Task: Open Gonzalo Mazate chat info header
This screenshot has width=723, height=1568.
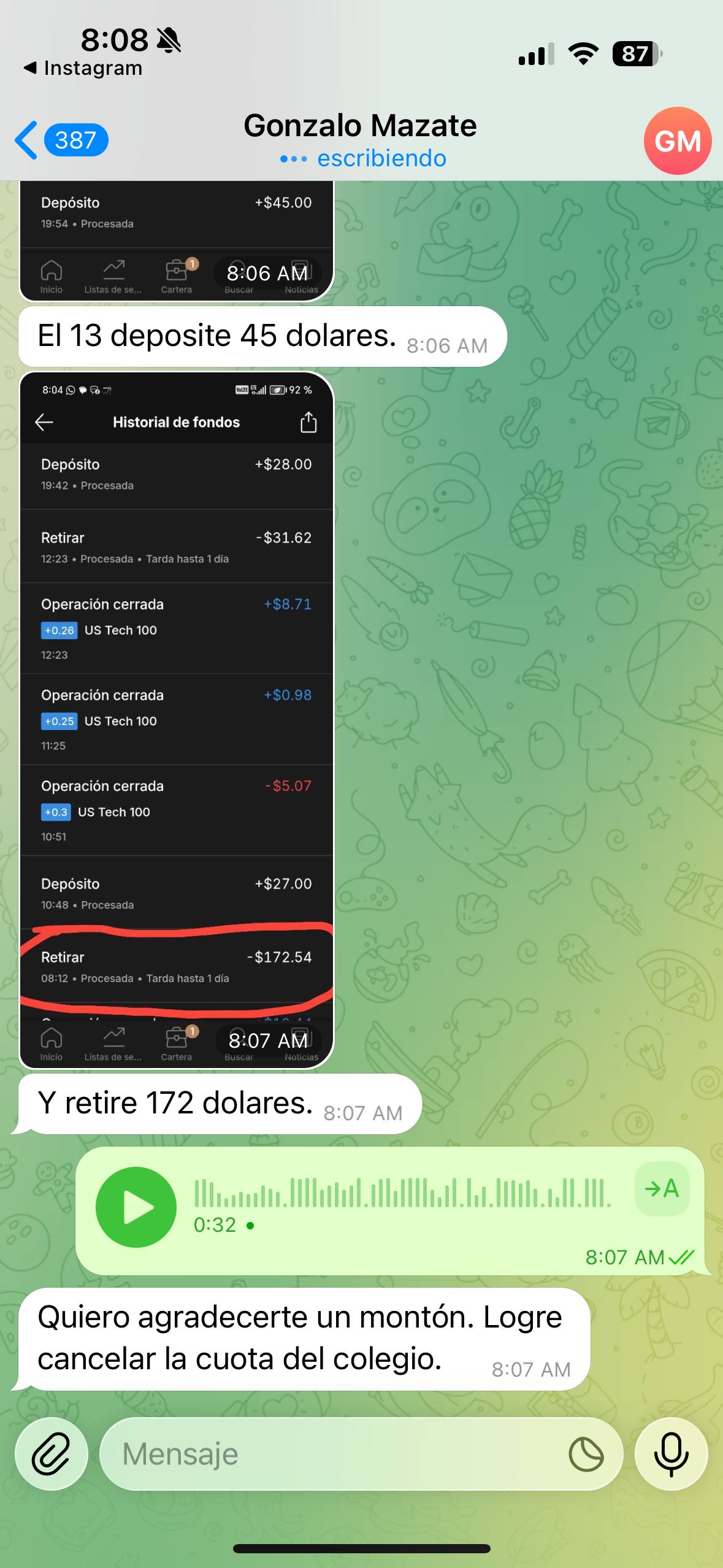Action: click(x=361, y=139)
